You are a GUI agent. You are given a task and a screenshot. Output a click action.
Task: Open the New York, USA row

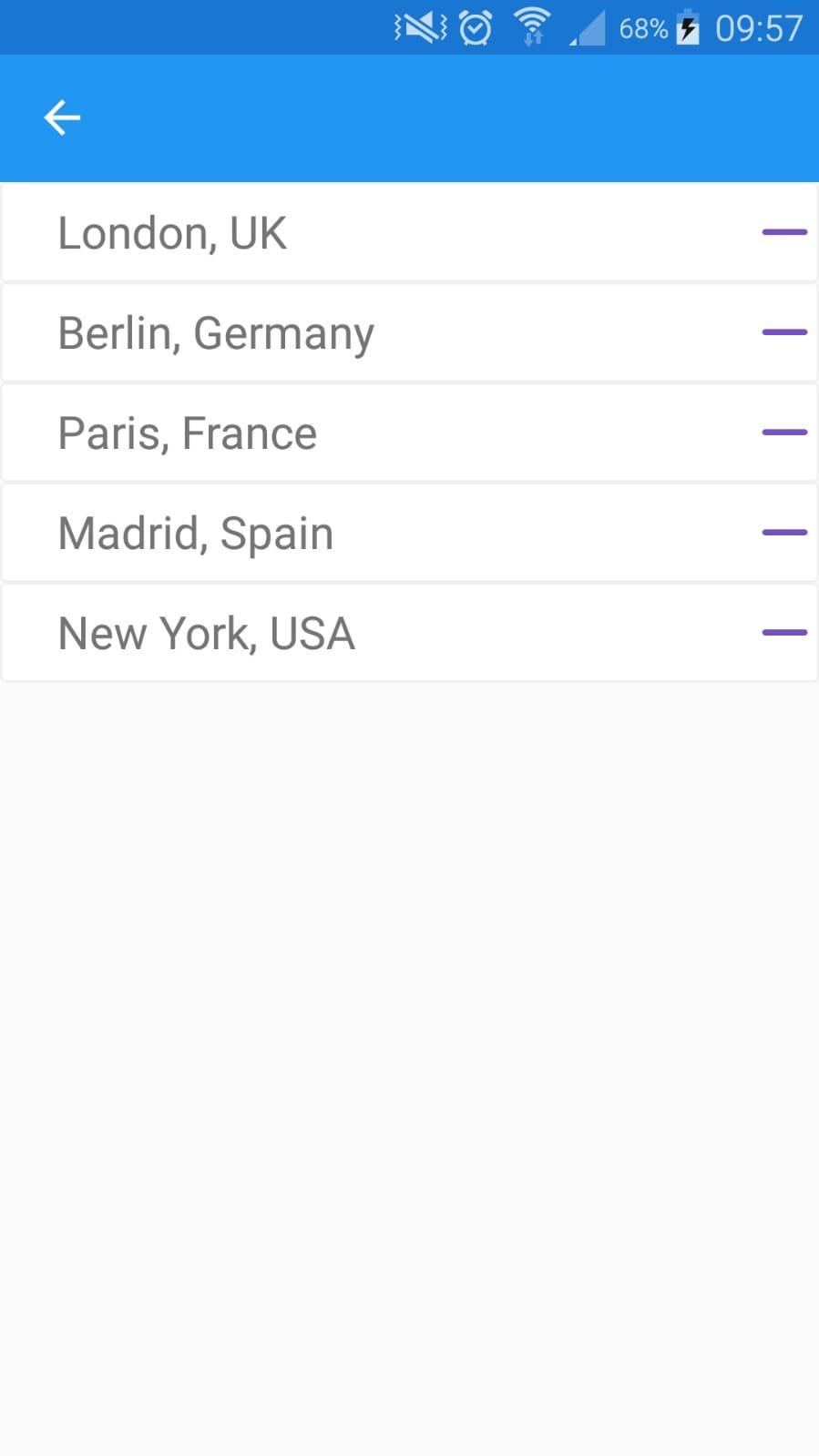207,634
